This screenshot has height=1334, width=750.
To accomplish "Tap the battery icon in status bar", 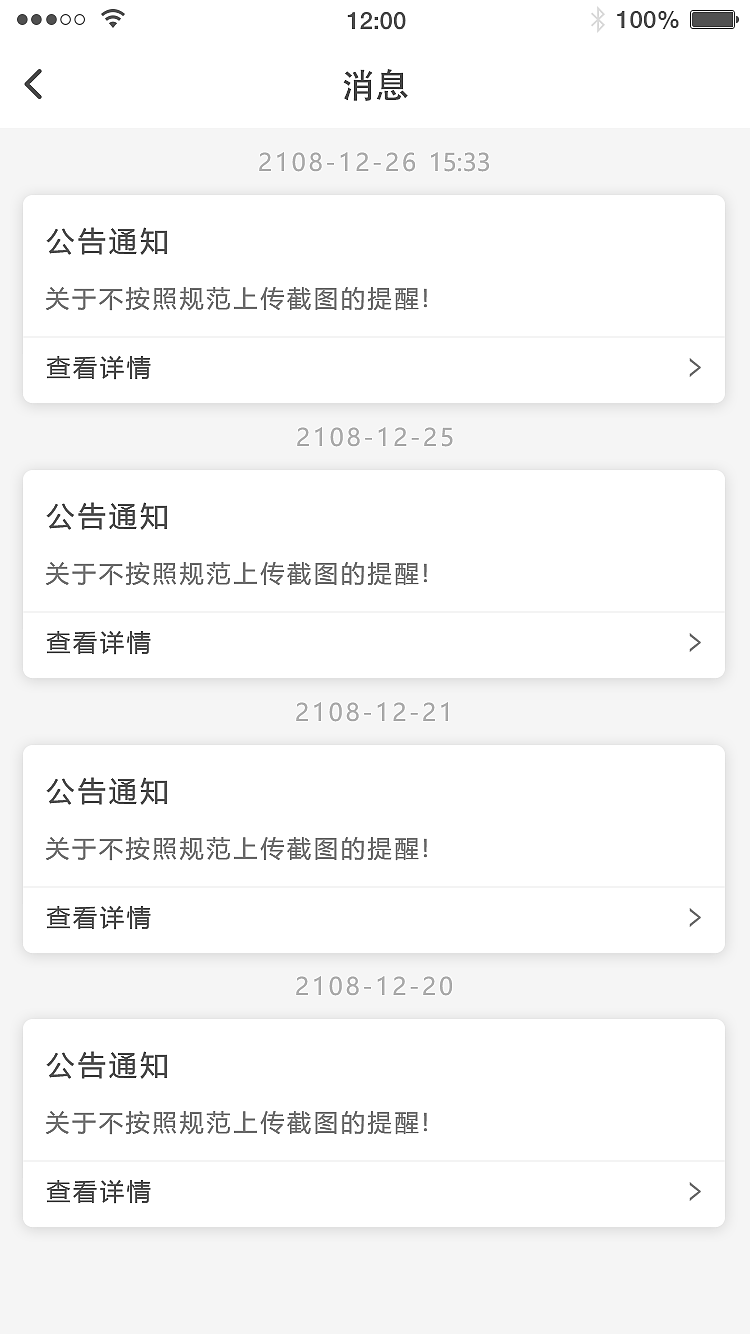I will 712,18.
